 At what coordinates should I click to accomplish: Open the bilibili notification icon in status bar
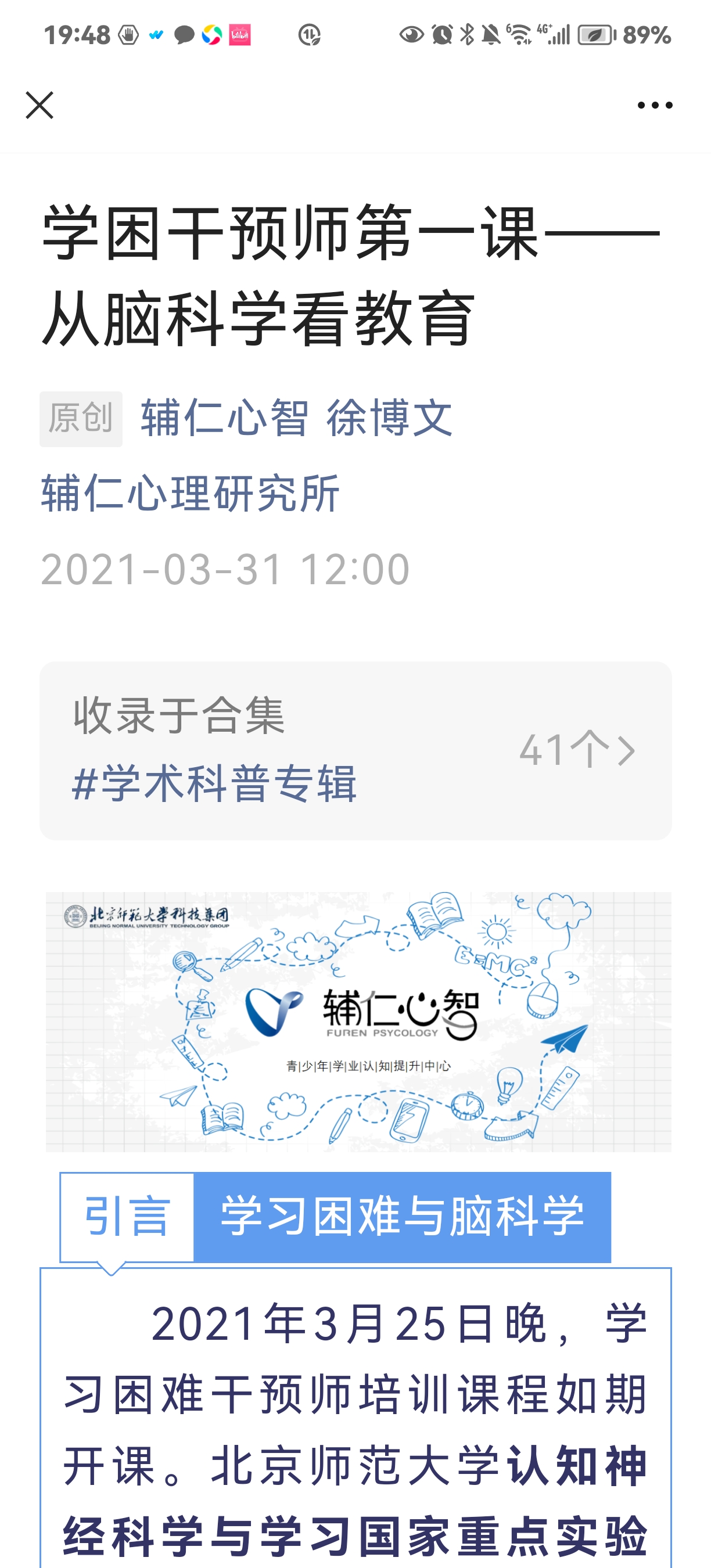(240, 35)
